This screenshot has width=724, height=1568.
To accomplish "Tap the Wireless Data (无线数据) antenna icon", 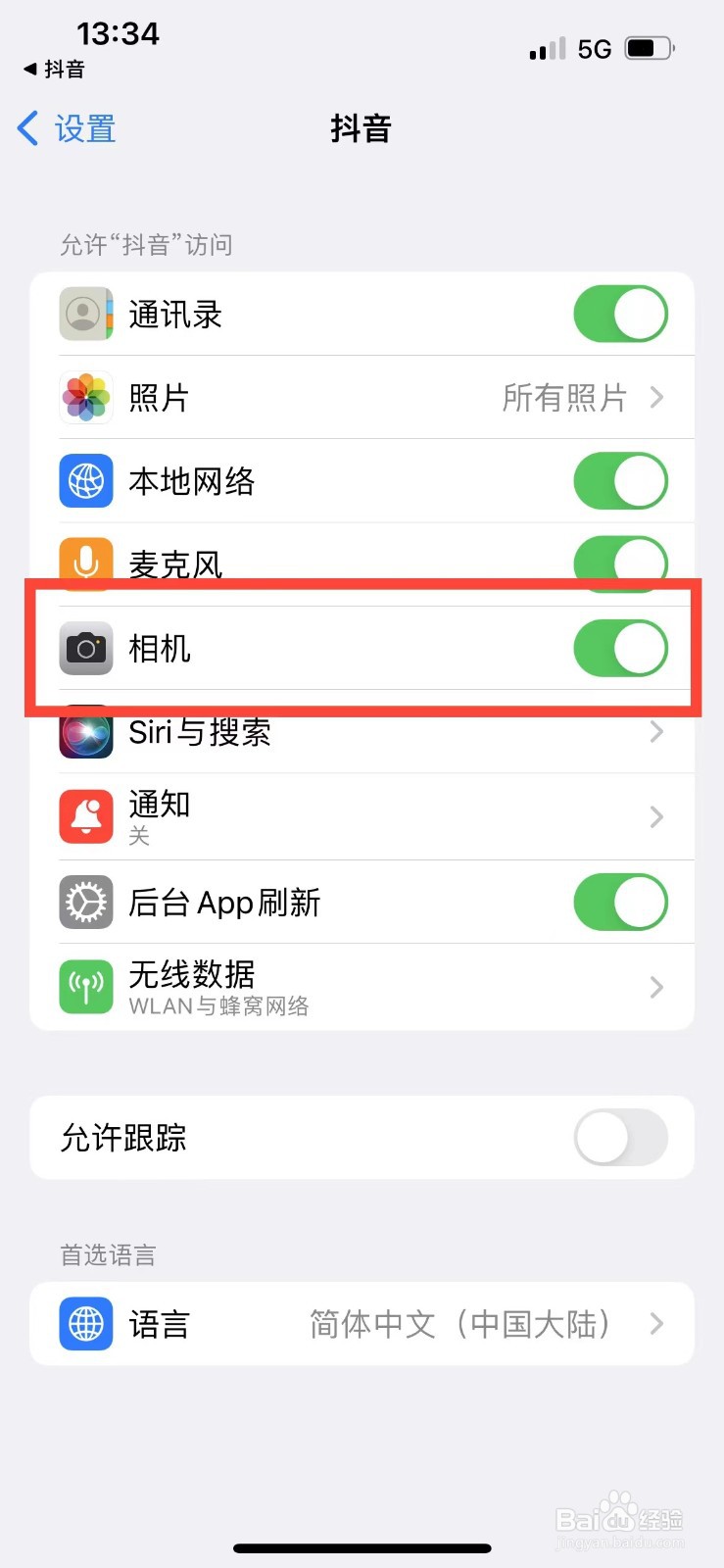I will coord(86,987).
